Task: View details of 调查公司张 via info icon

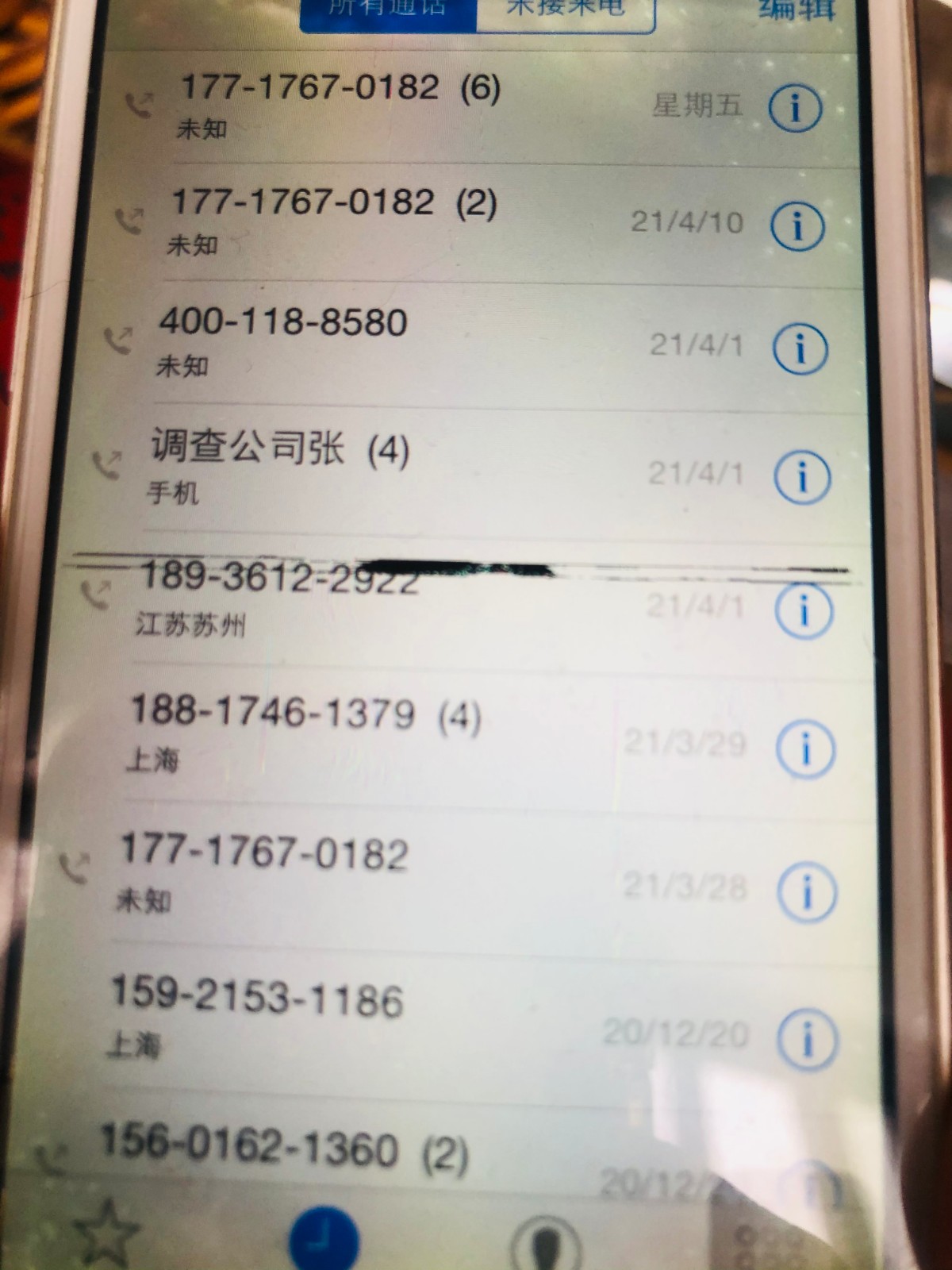Action: tap(801, 478)
